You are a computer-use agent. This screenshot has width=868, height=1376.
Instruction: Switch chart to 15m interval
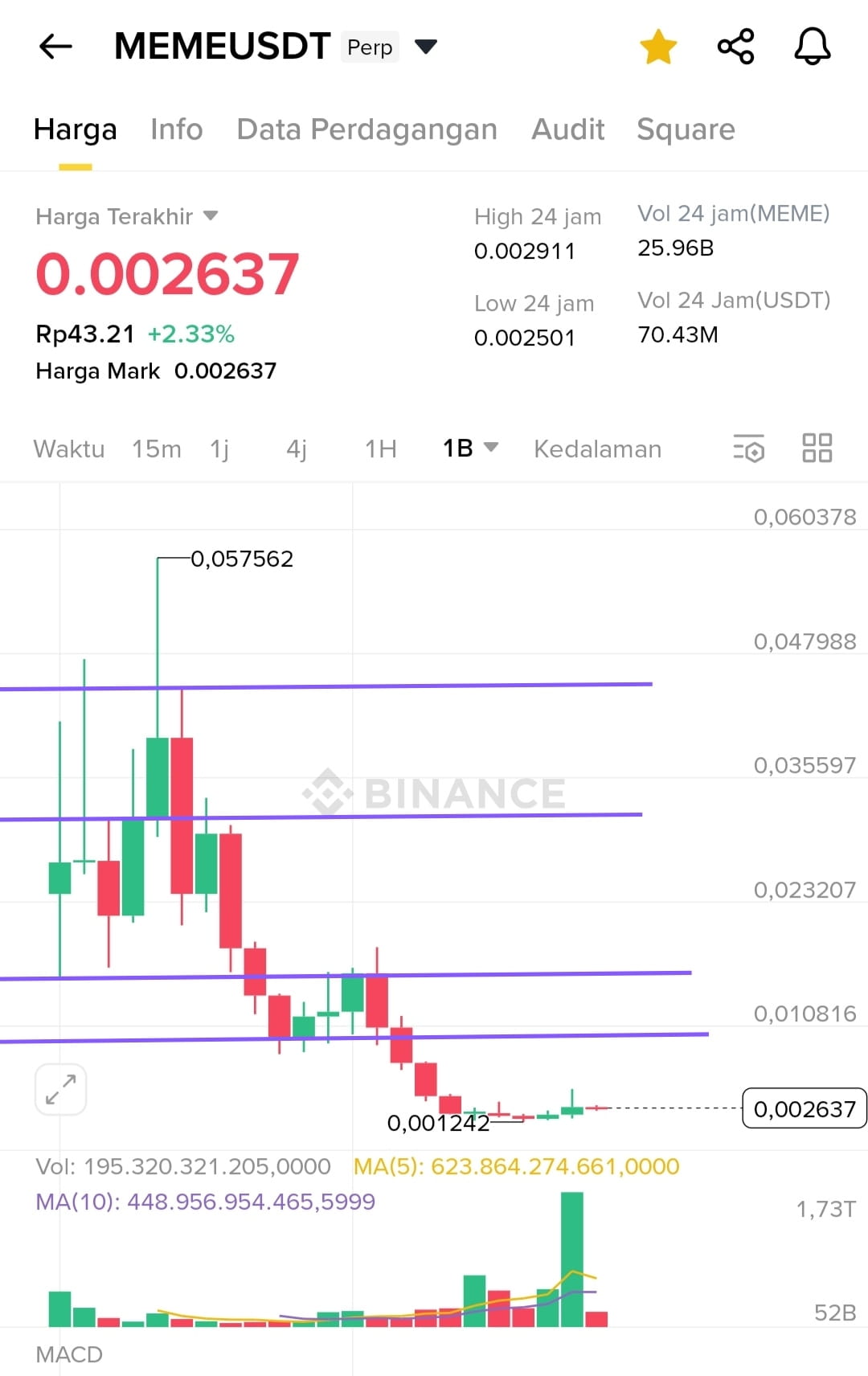[x=157, y=448]
